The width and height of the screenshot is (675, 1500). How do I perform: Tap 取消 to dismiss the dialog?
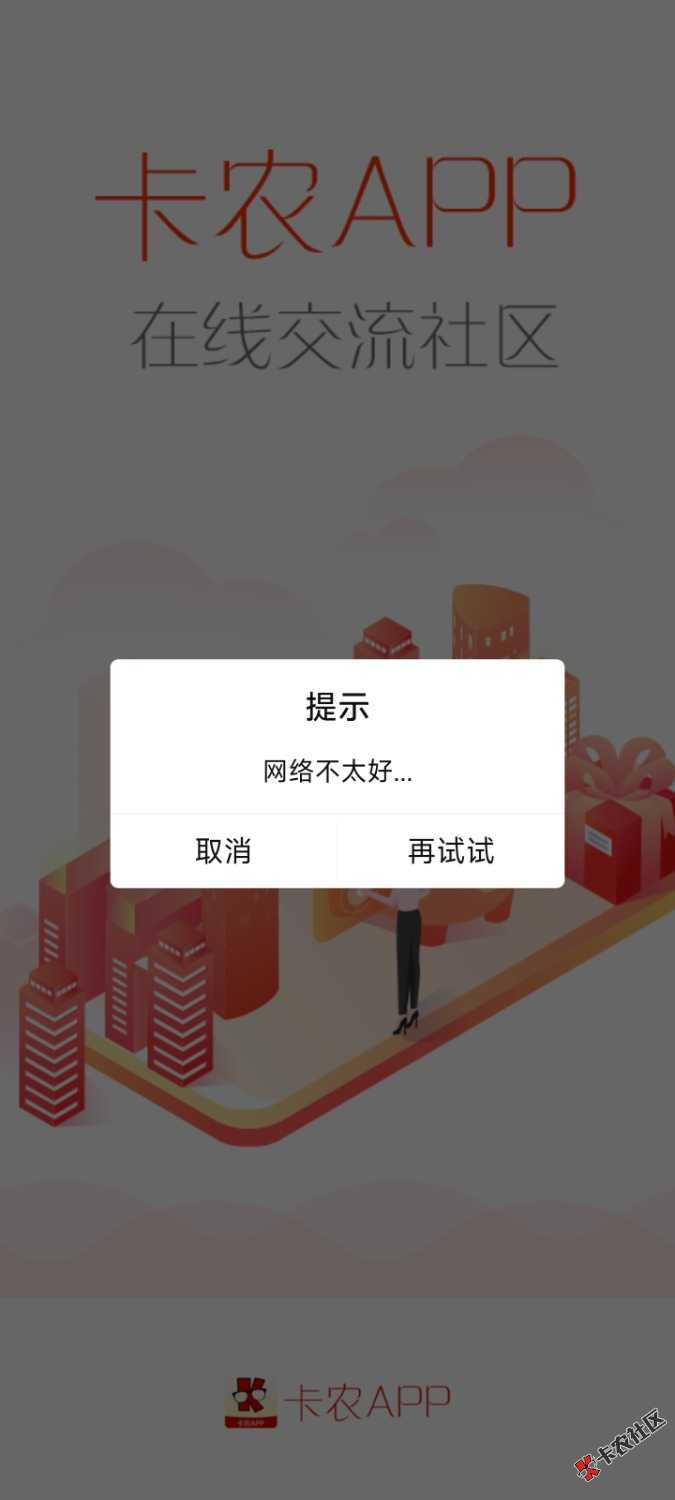coord(223,851)
